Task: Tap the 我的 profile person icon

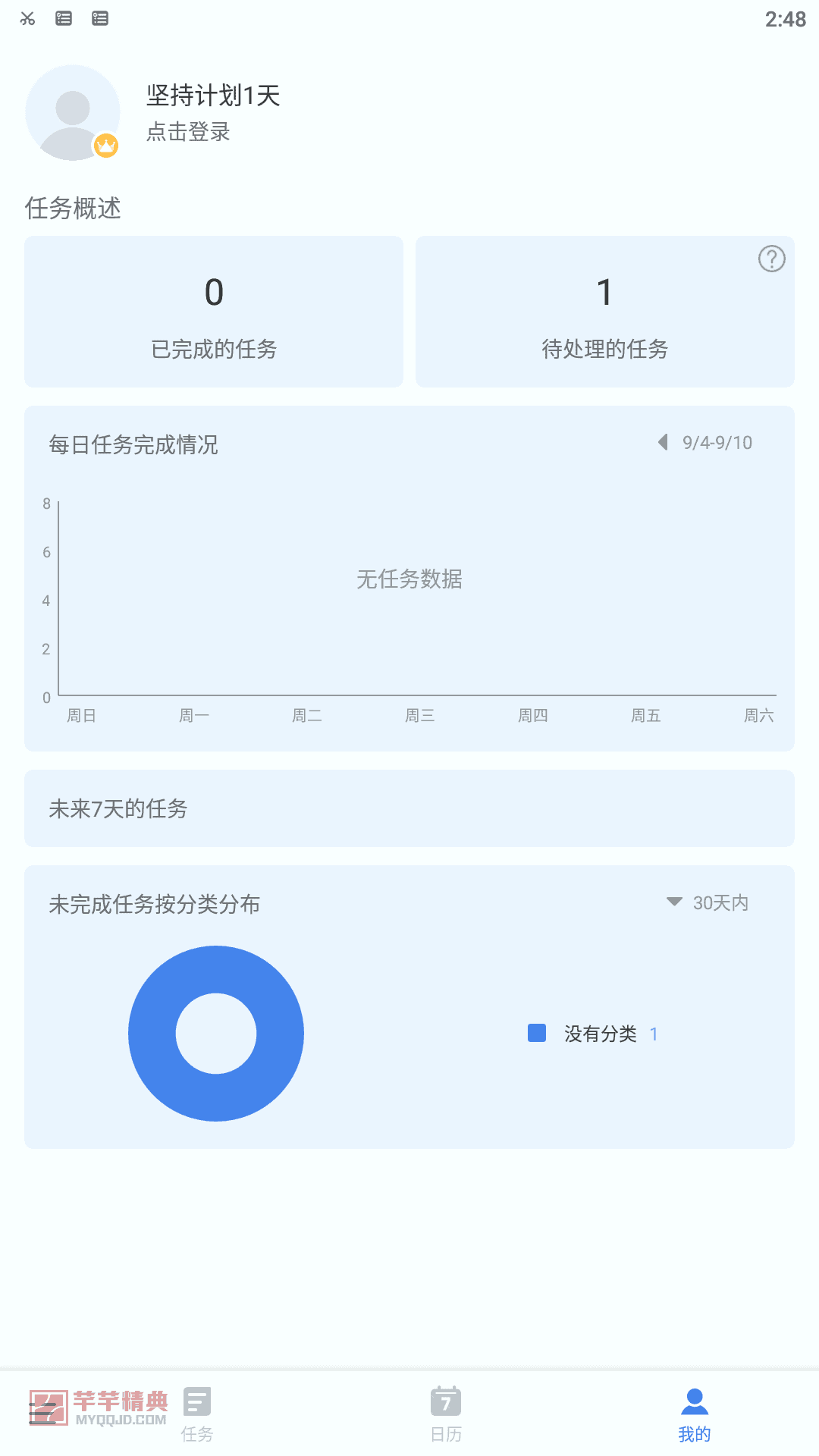Action: [x=694, y=1402]
